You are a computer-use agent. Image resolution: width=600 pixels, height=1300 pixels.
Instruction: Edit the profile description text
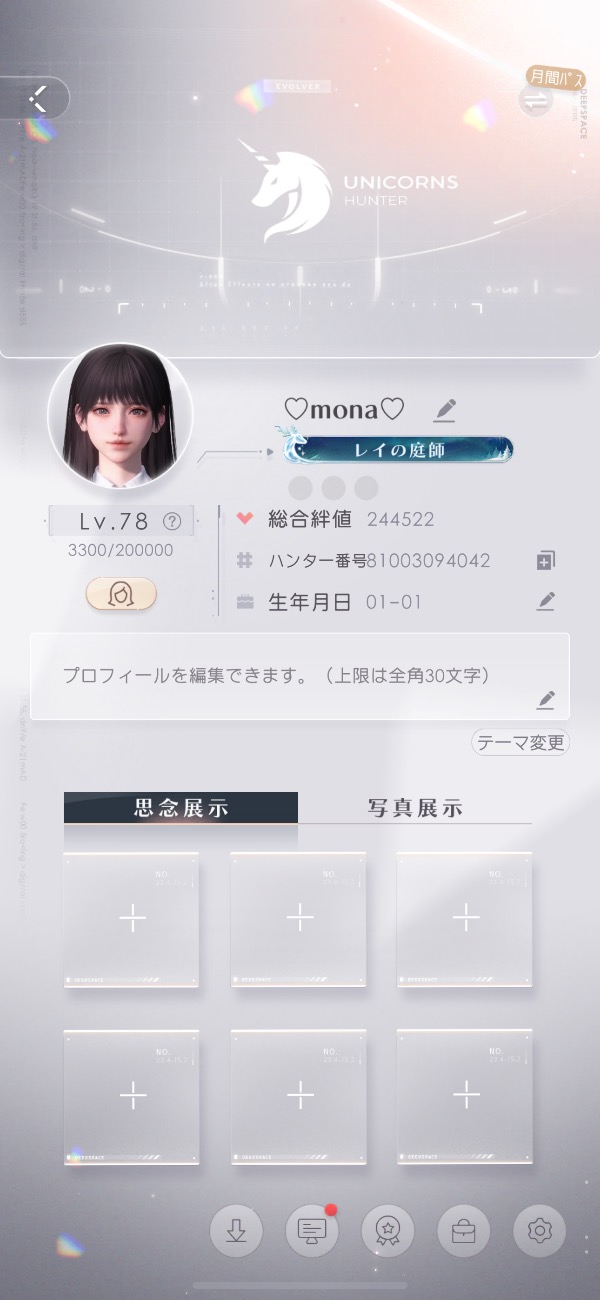(545, 699)
